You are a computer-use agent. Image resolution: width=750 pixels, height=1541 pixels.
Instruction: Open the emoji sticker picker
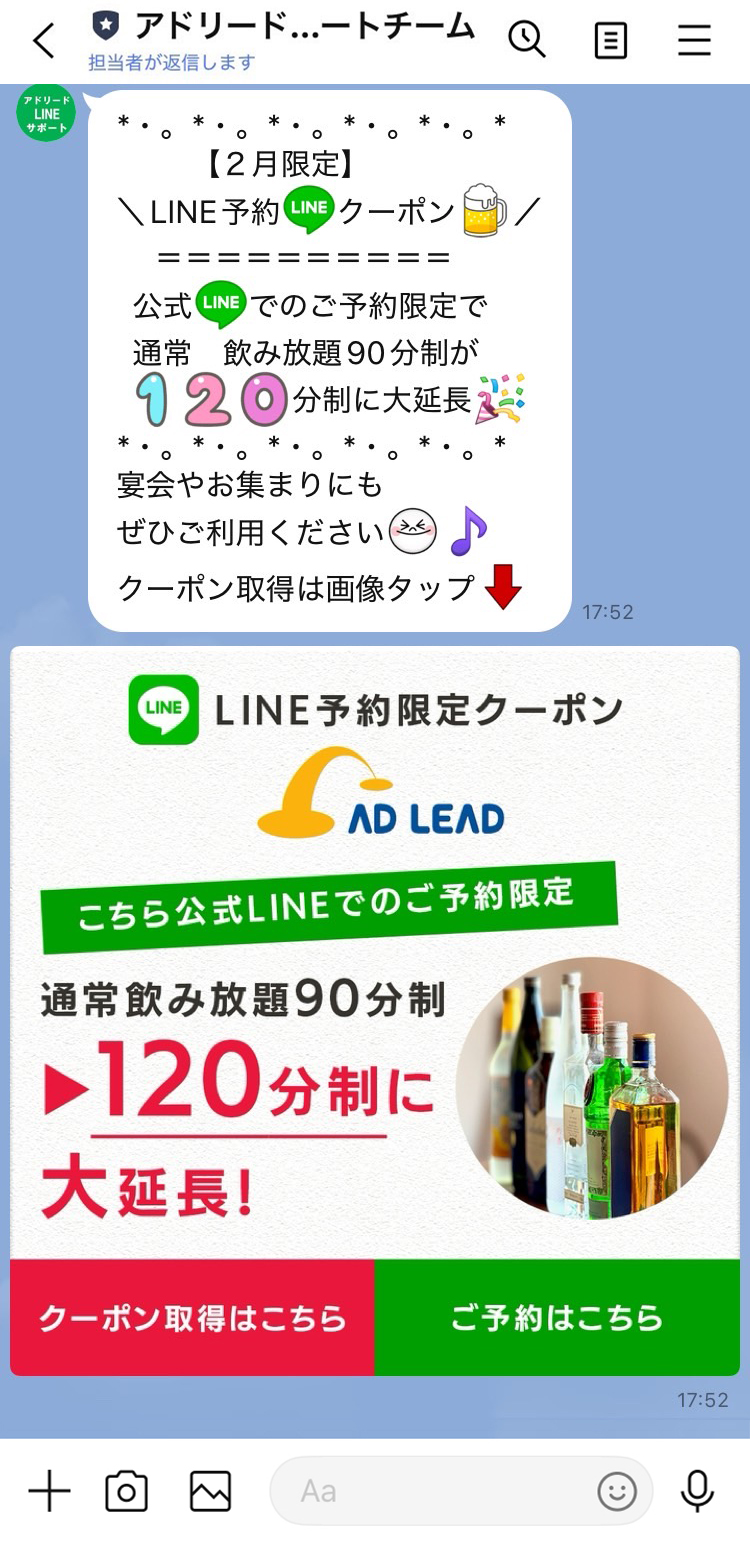[617, 1492]
